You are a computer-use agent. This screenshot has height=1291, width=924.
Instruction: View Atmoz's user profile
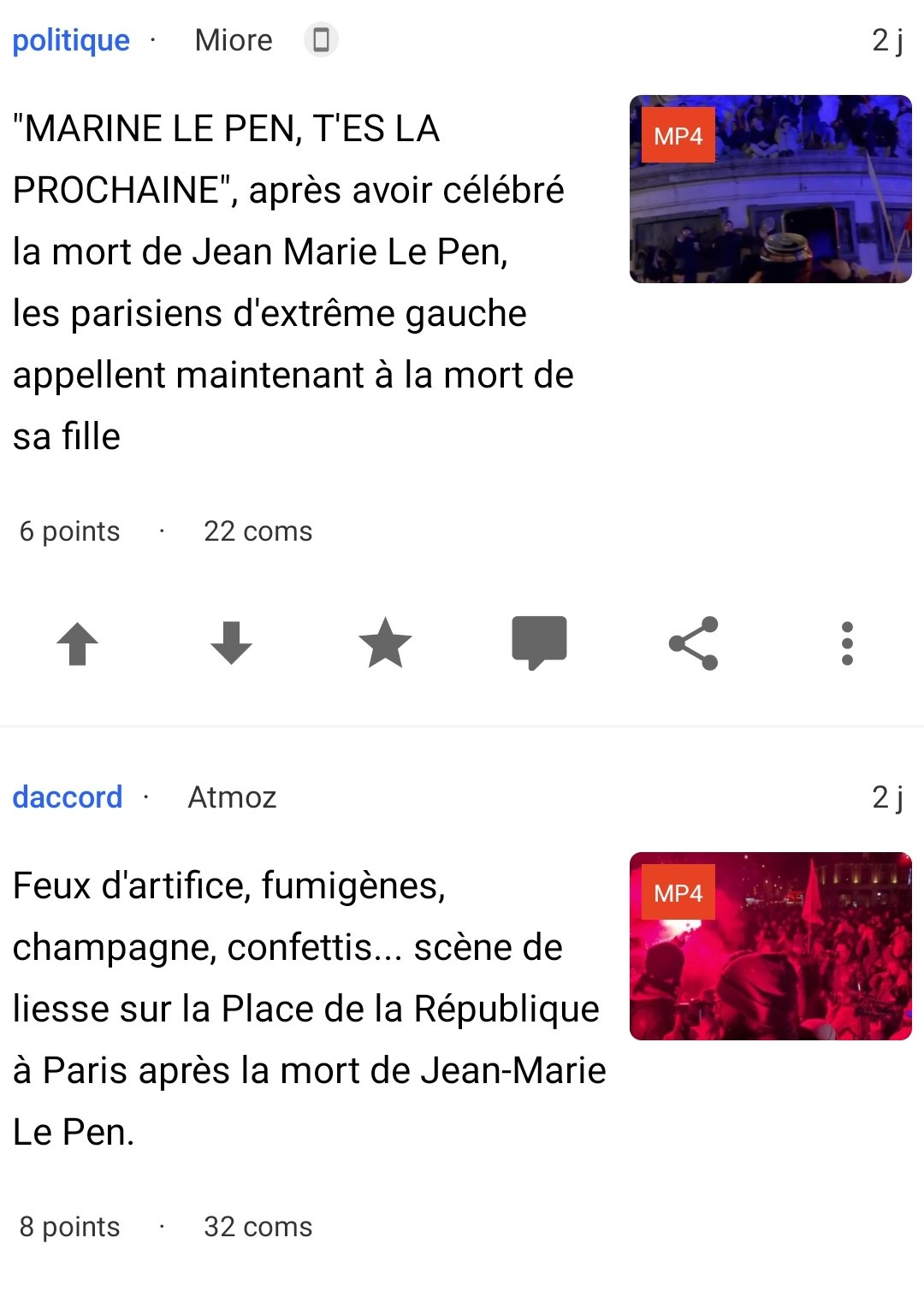[232, 797]
